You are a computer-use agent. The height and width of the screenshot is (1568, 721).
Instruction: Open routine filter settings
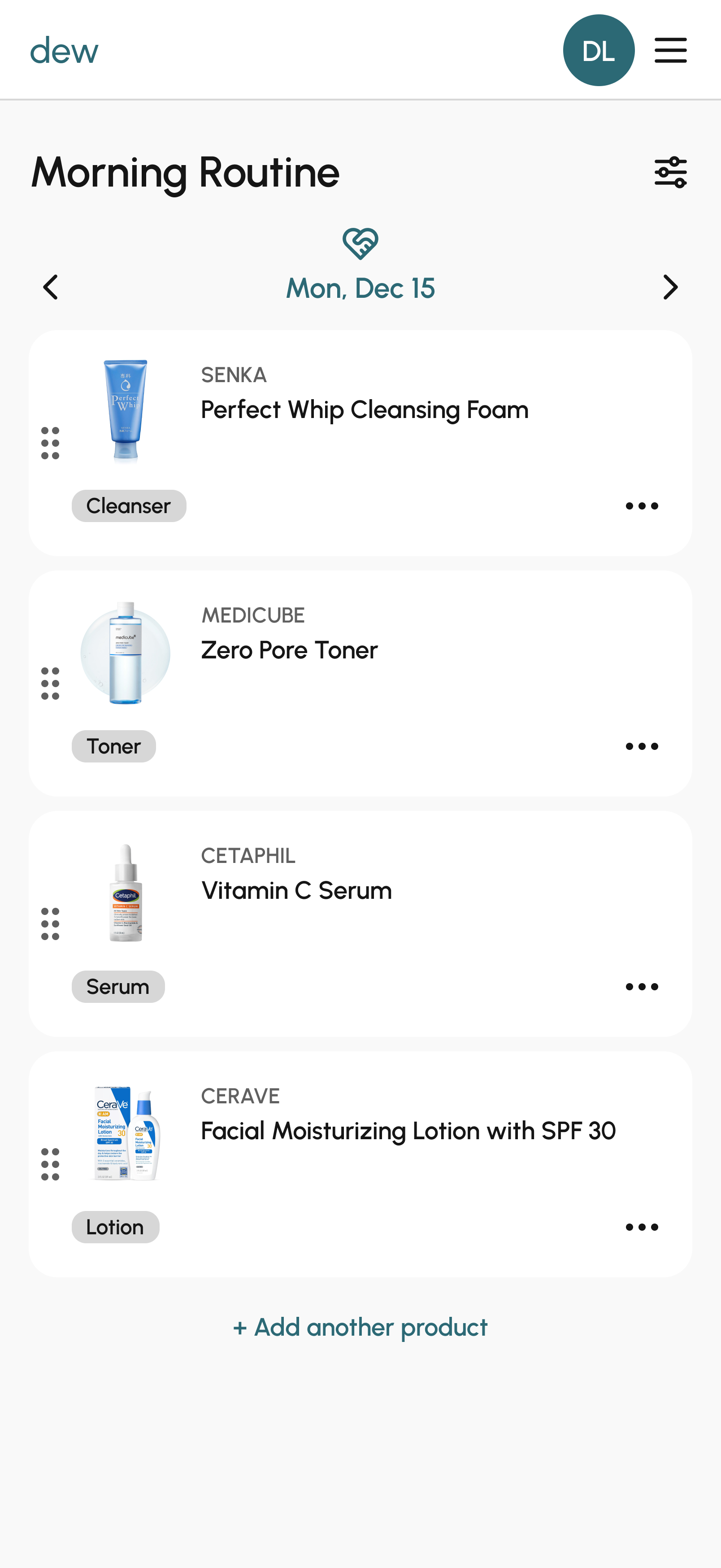tap(670, 172)
